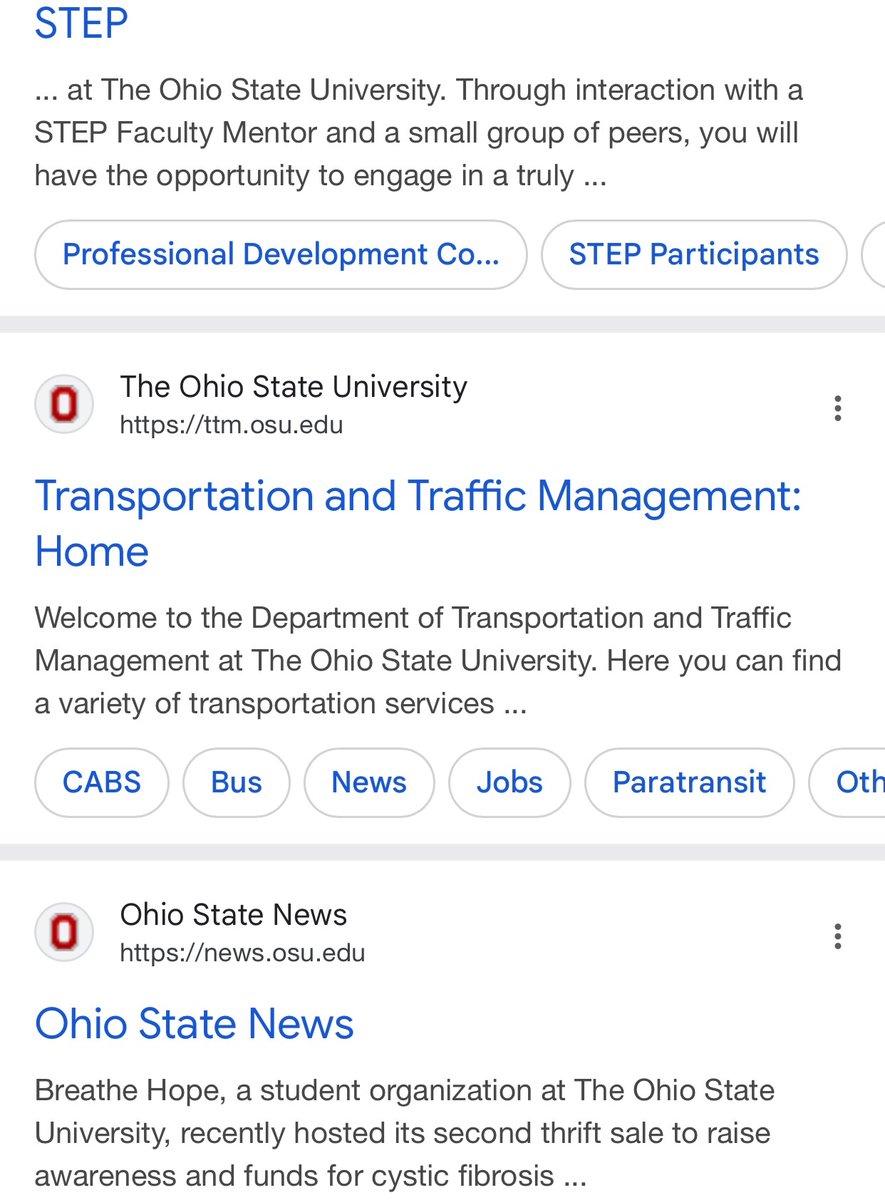Open options for the news.osu.edu result

[838, 936]
